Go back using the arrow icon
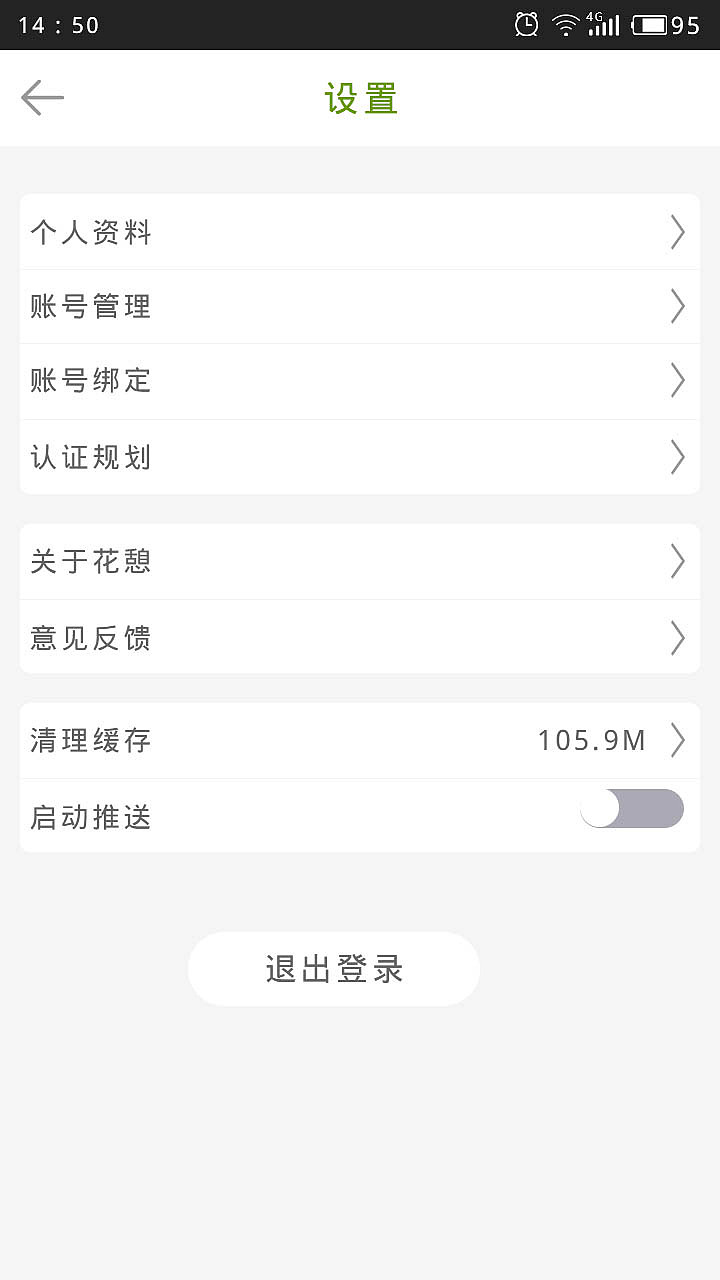The height and width of the screenshot is (1280, 720). pyautogui.click(x=42, y=98)
